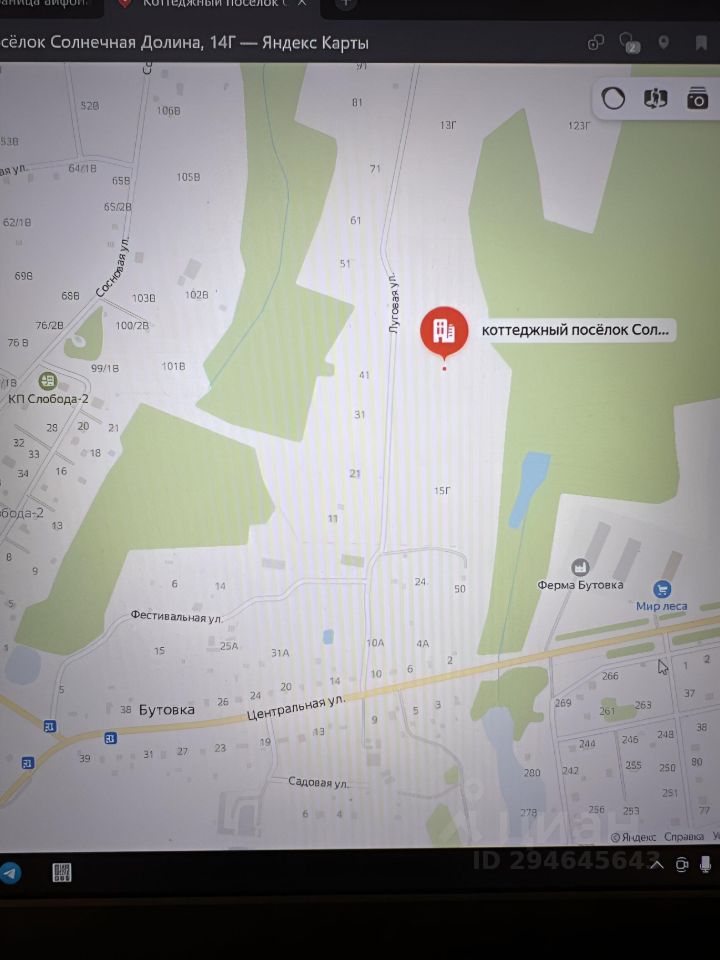The height and width of the screenshot is (960, 720).
Task: Open Telegram from the taskbar
Action: click(10, 871)
